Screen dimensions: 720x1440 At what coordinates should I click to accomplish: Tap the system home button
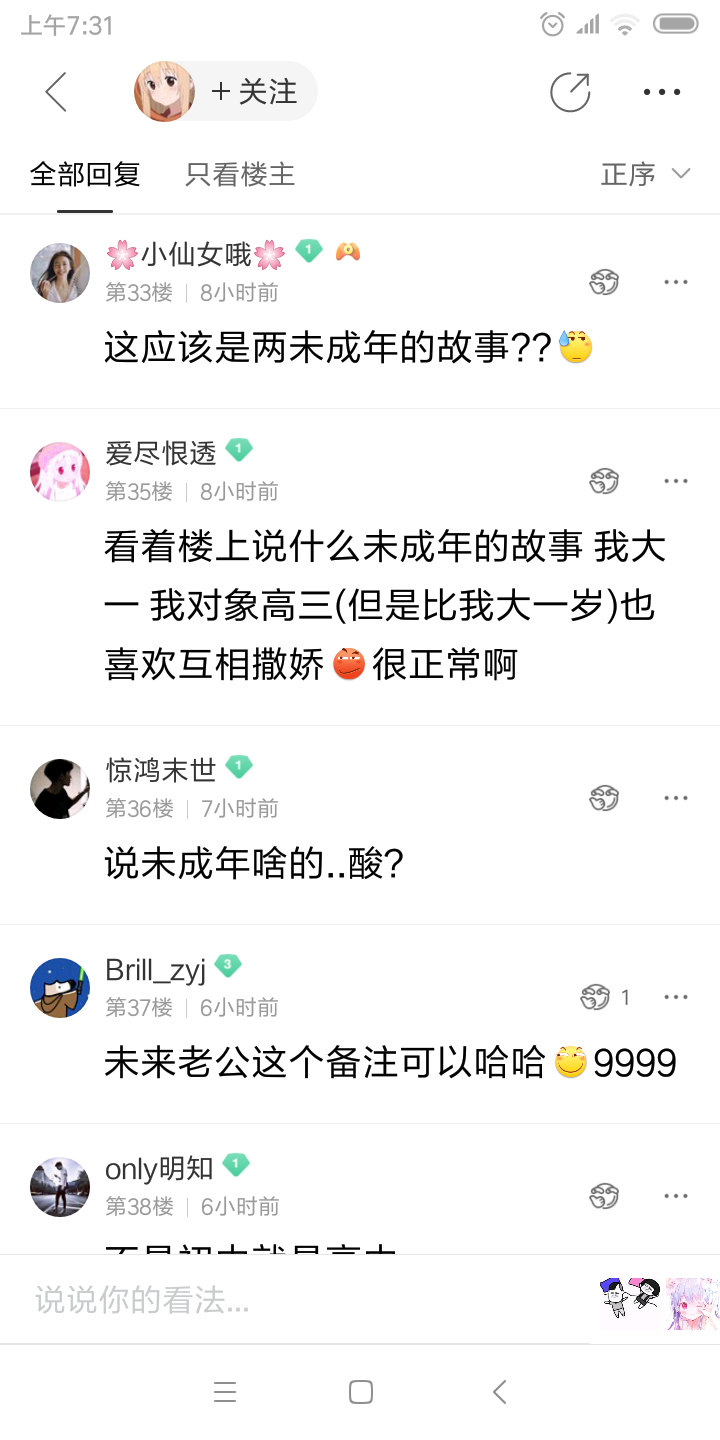point(360,1392)
